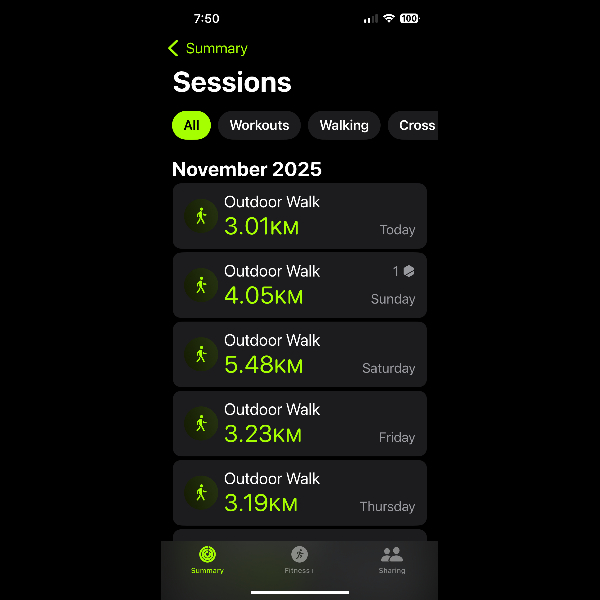Filter sessions by Workouts

pyautogui.click(x=259, y=125)
